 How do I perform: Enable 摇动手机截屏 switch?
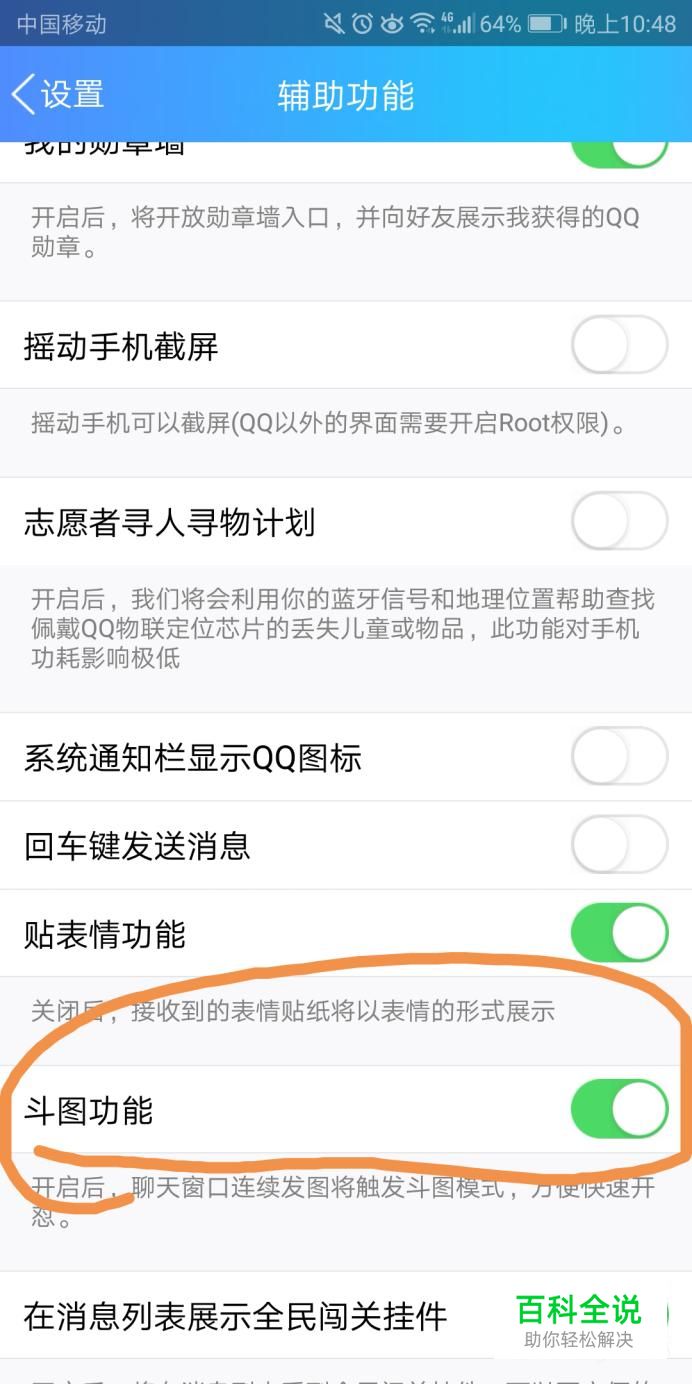619,346
